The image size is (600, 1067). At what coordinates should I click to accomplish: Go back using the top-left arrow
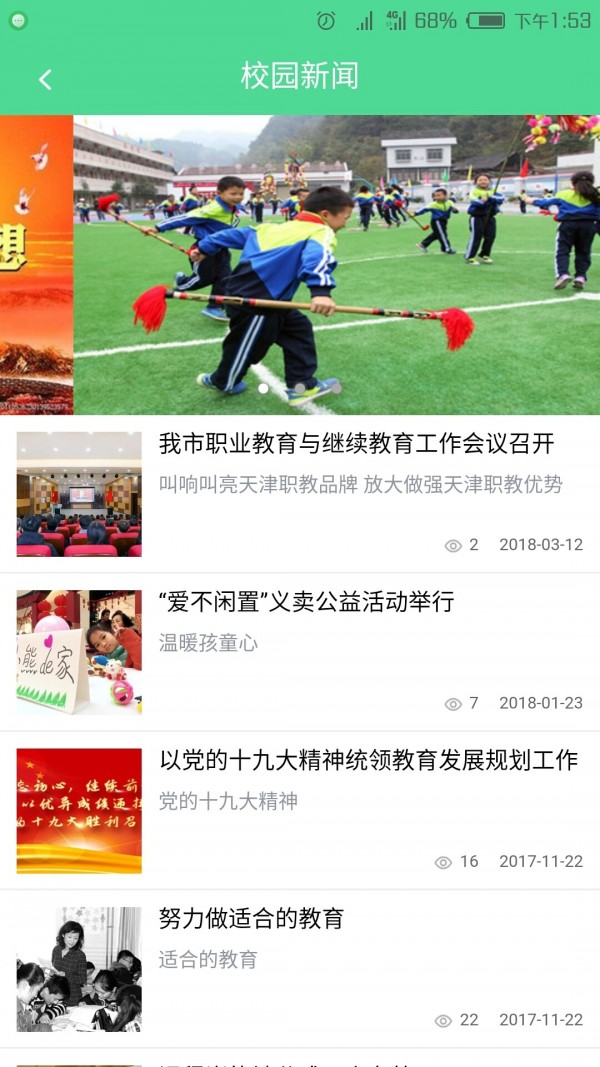point(45,78)
